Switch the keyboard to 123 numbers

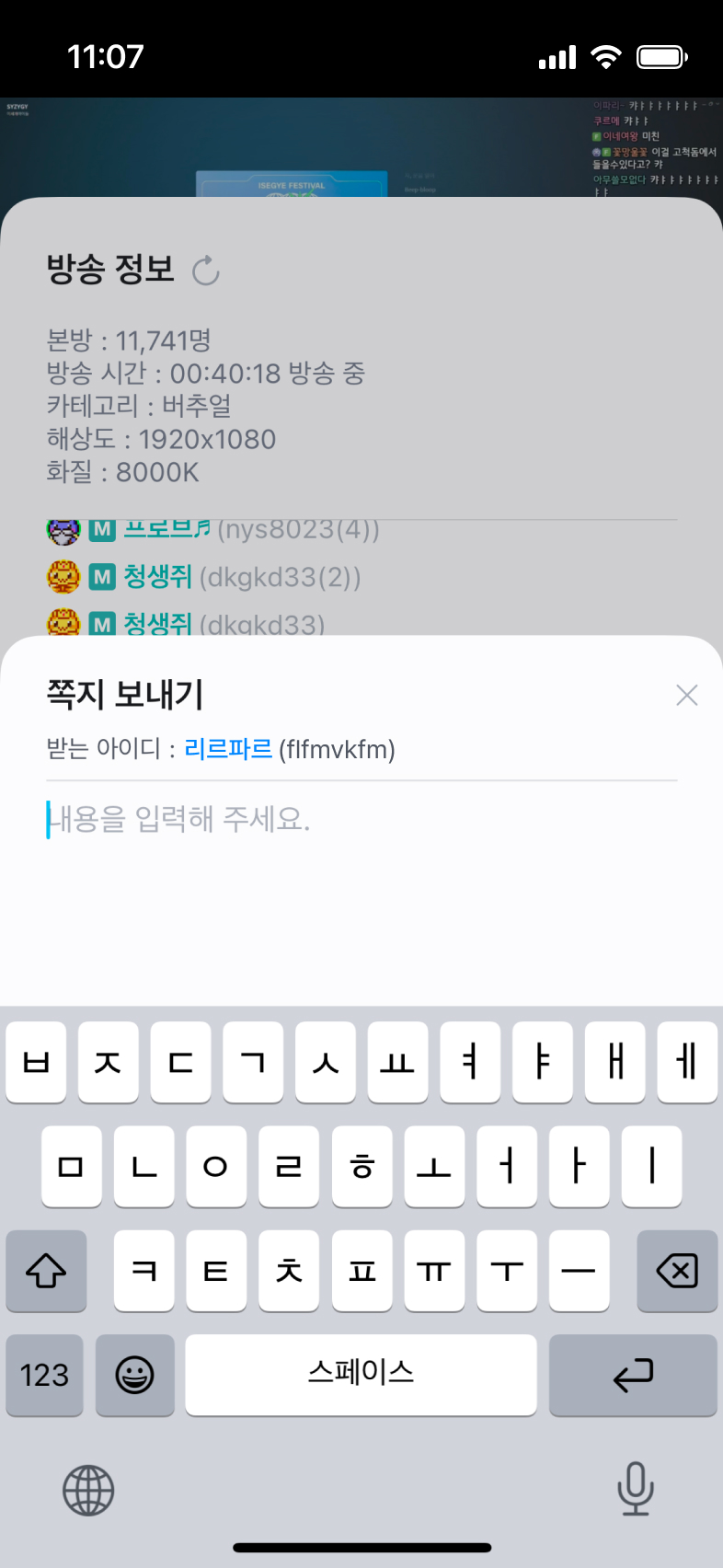(x=44, y=1375)
